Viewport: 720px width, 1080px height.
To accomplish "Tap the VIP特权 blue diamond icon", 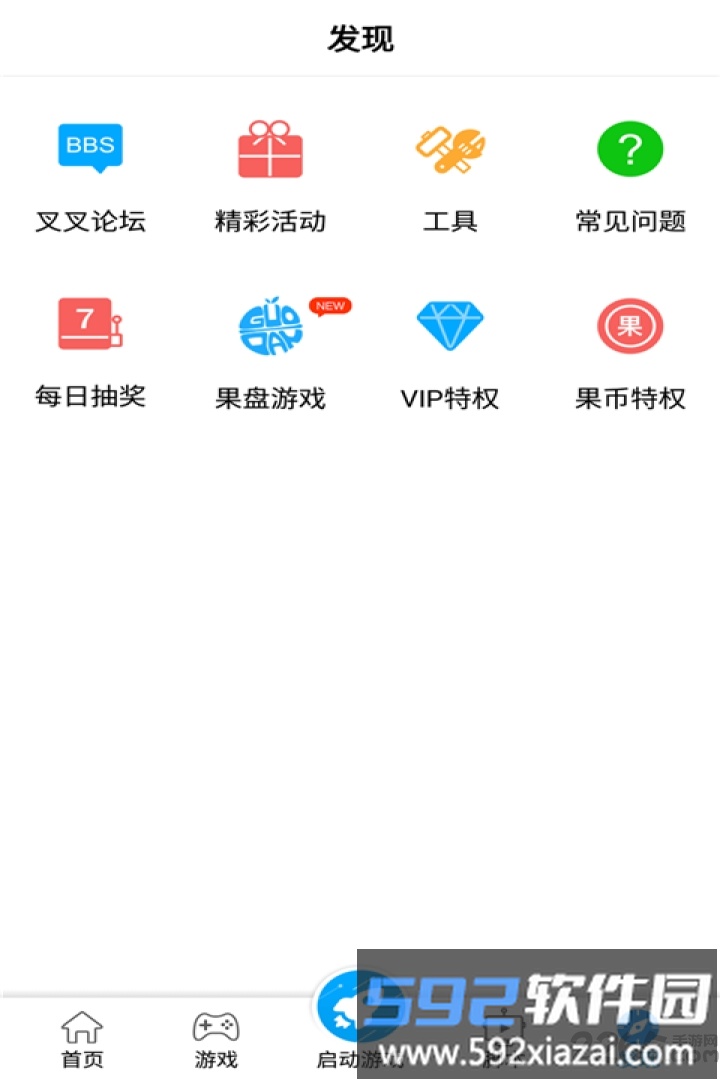I will point(450,324).
